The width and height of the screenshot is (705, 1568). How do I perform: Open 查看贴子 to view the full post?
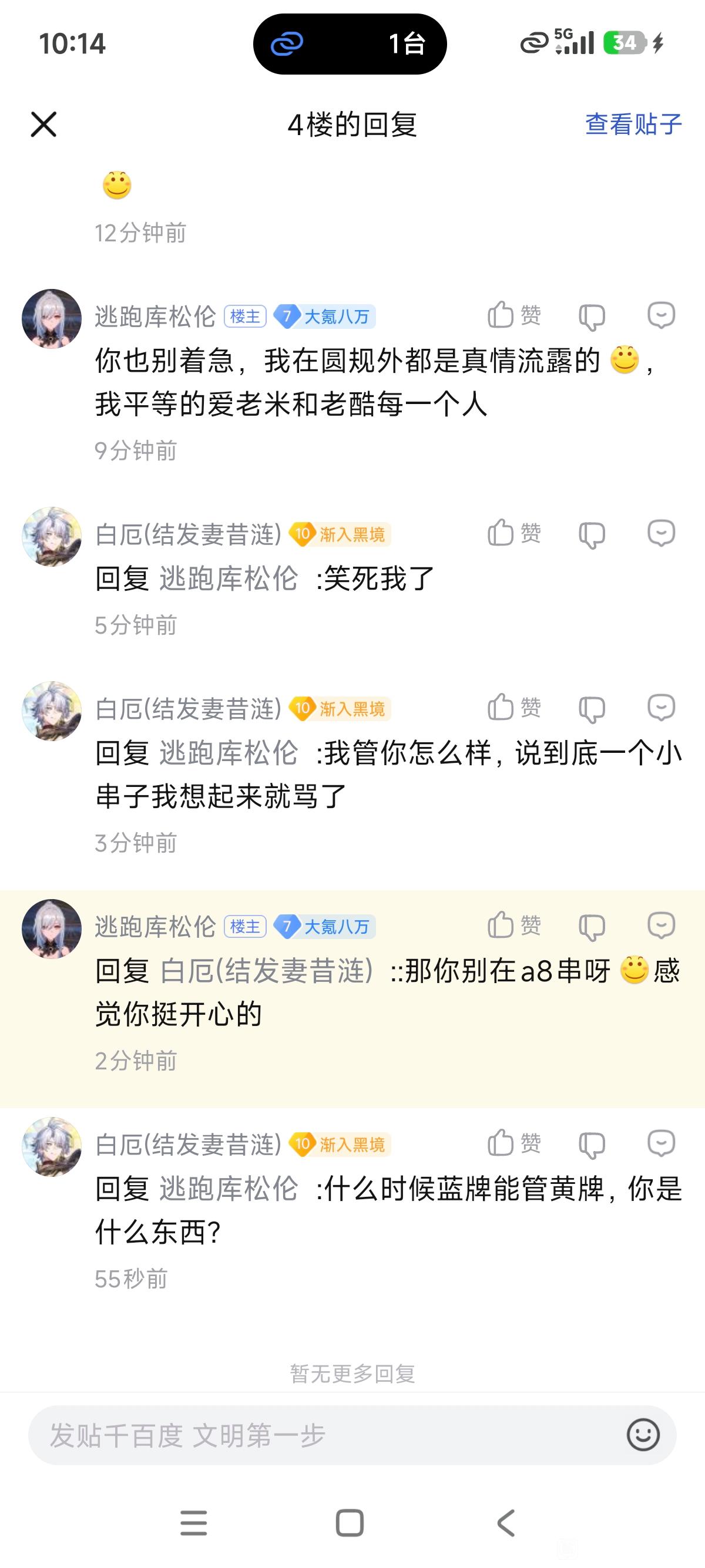point(633,124)
